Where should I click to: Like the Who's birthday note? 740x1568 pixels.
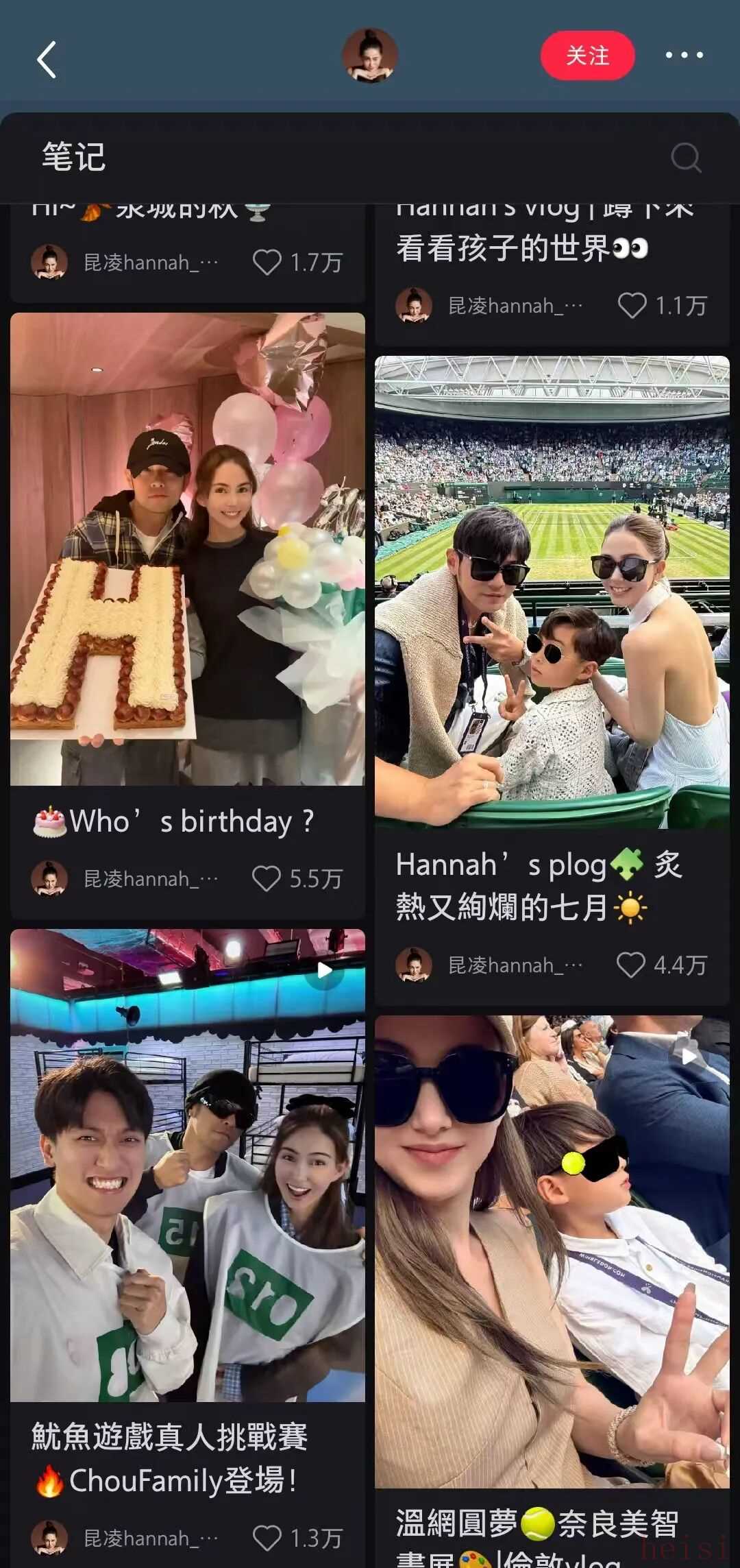(x=267, y=878)
